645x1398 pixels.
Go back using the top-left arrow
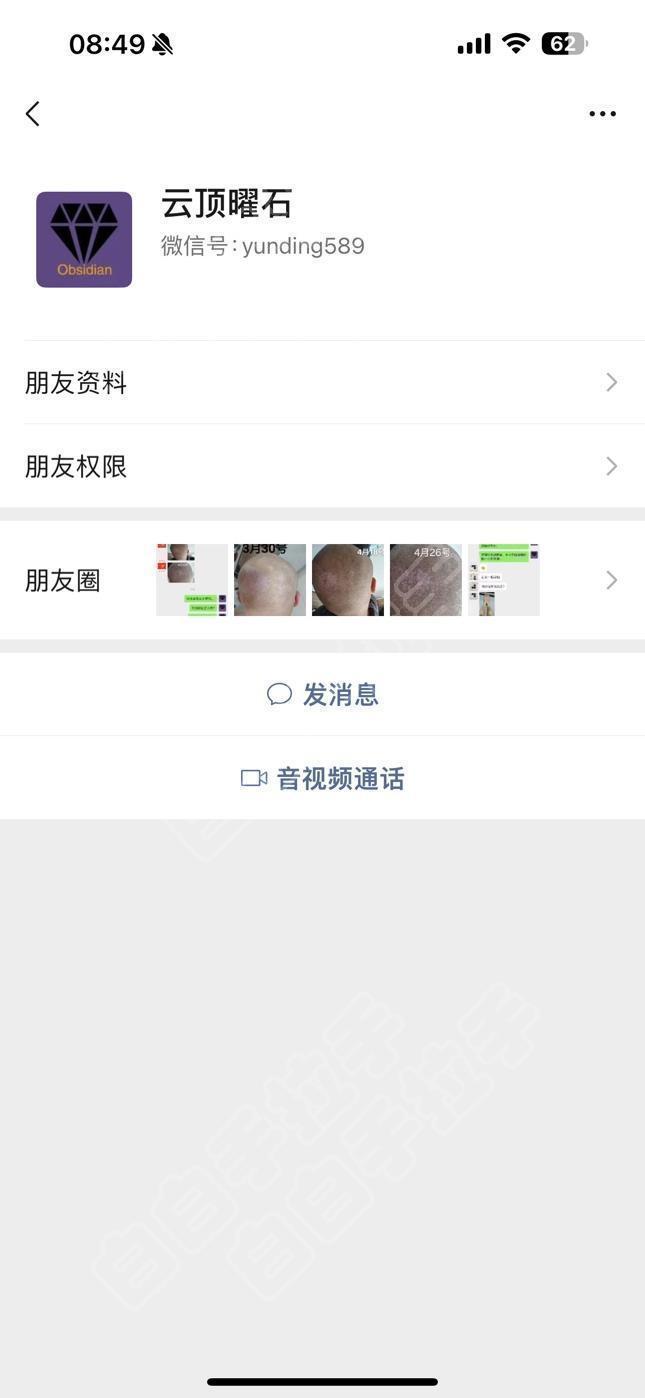(x=33, y=114)
